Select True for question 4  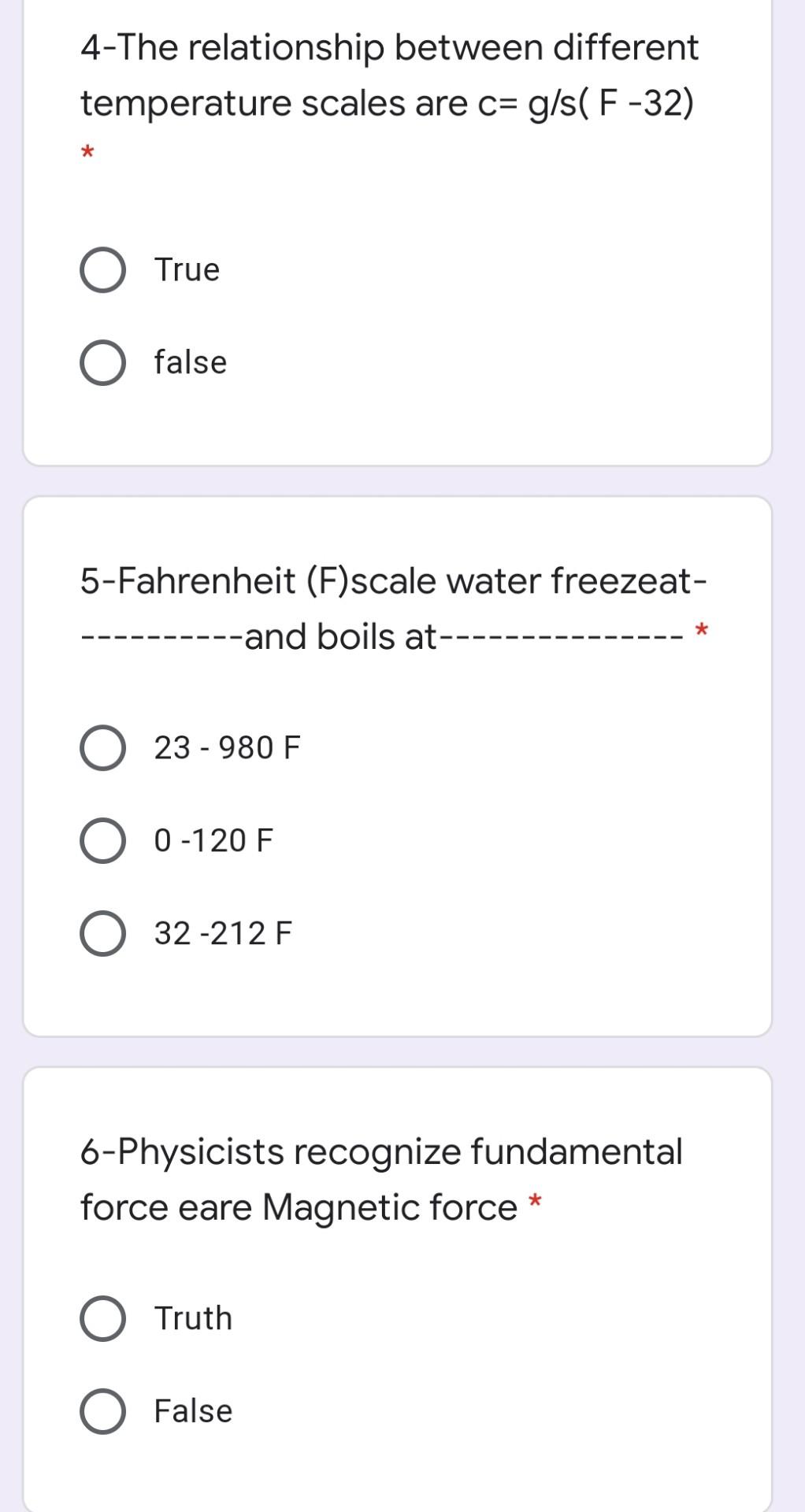click(x=102, y=269)
